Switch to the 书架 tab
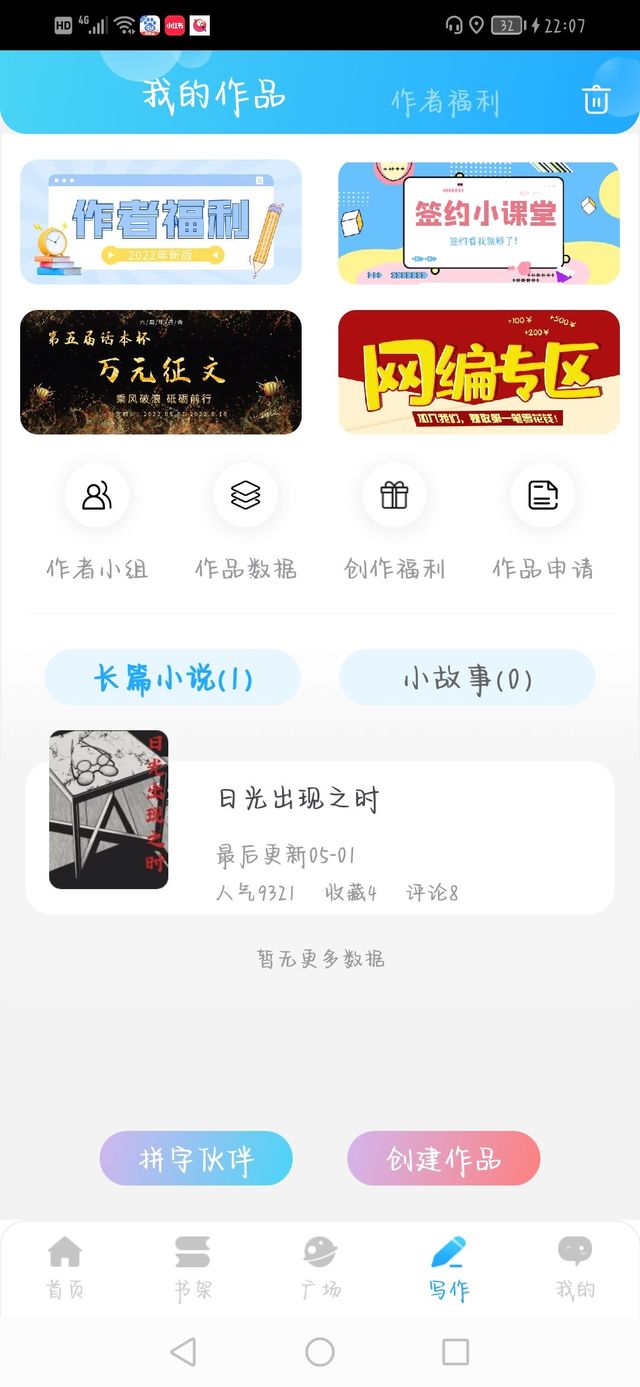640x1387 pixels. click(192, 1266)
